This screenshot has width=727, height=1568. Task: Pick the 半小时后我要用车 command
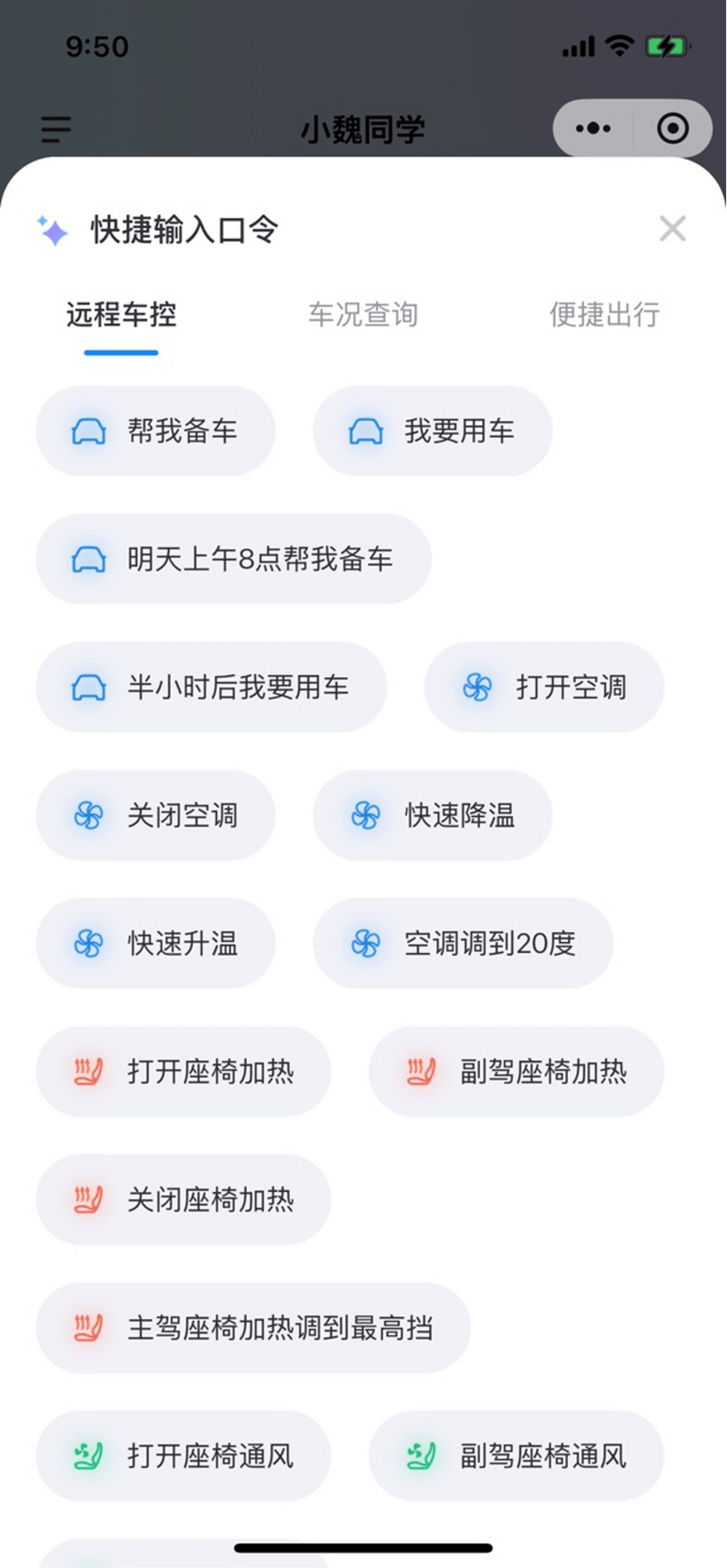211,687
